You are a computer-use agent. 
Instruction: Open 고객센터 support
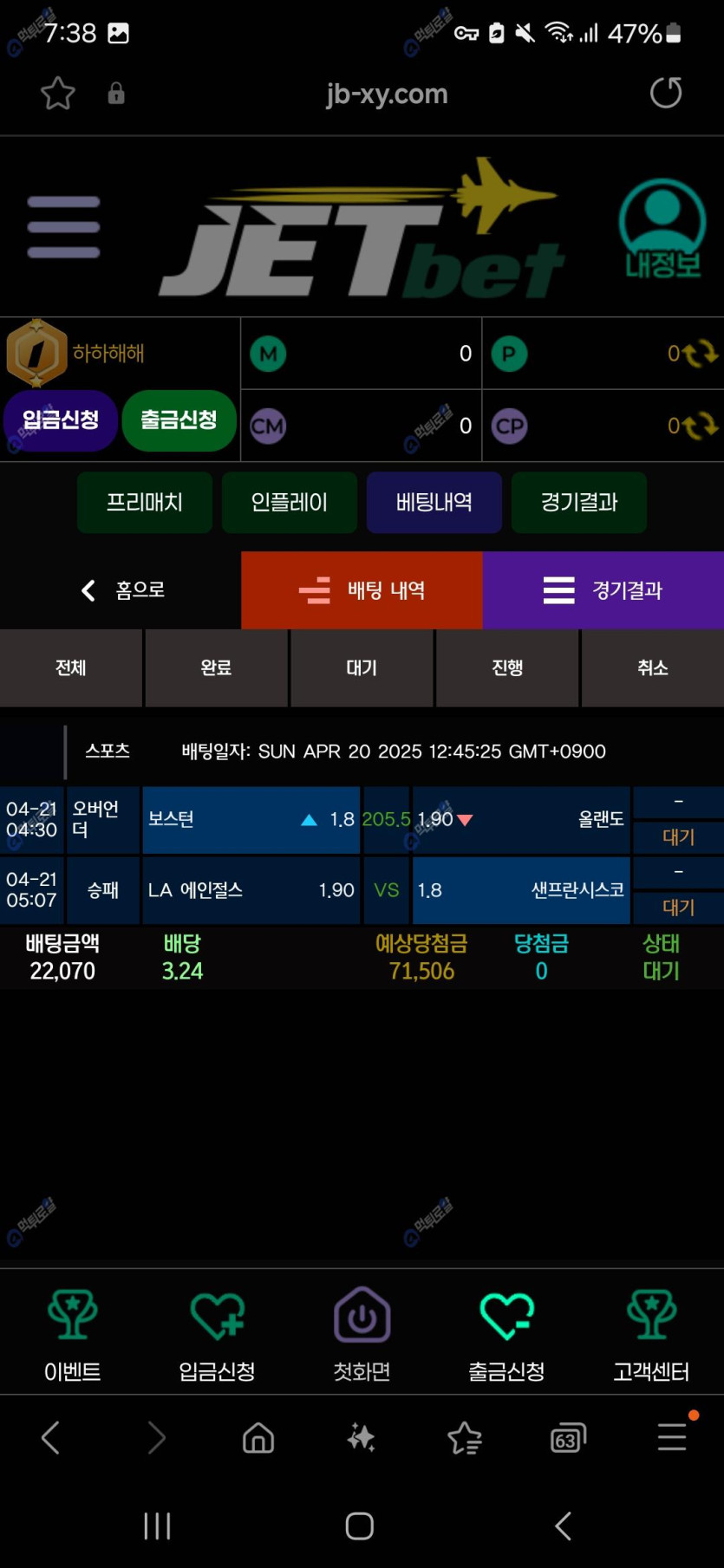(651, 1334)
